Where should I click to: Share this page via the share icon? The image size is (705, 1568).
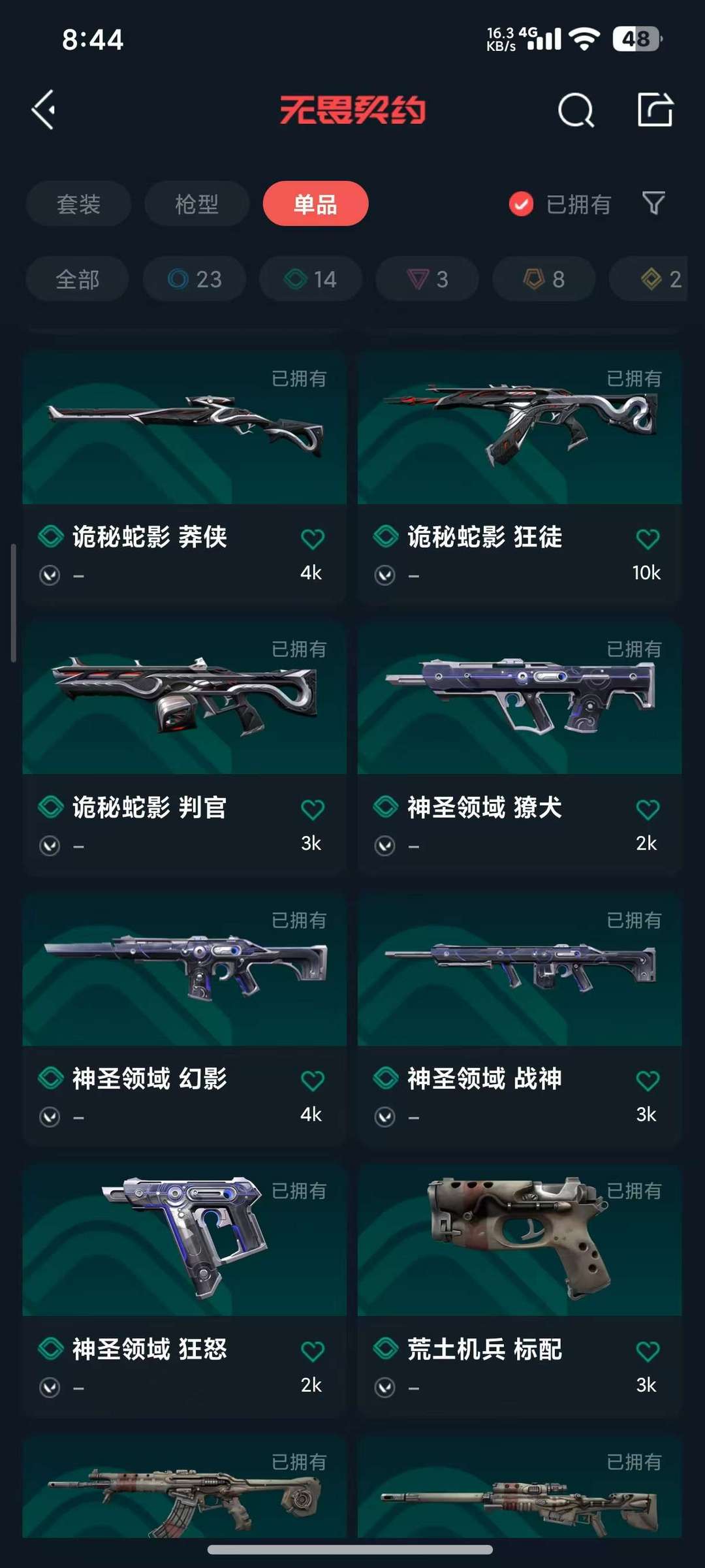[x=655, y=109]
